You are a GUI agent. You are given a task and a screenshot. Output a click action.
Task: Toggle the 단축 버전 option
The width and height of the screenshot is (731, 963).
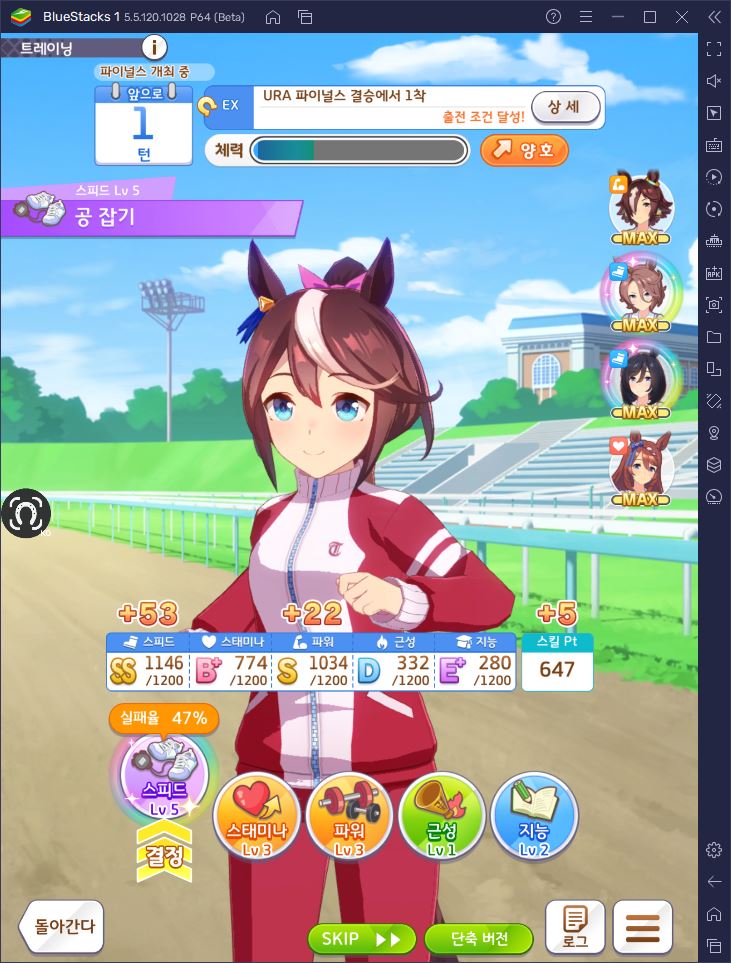(479, 939)
